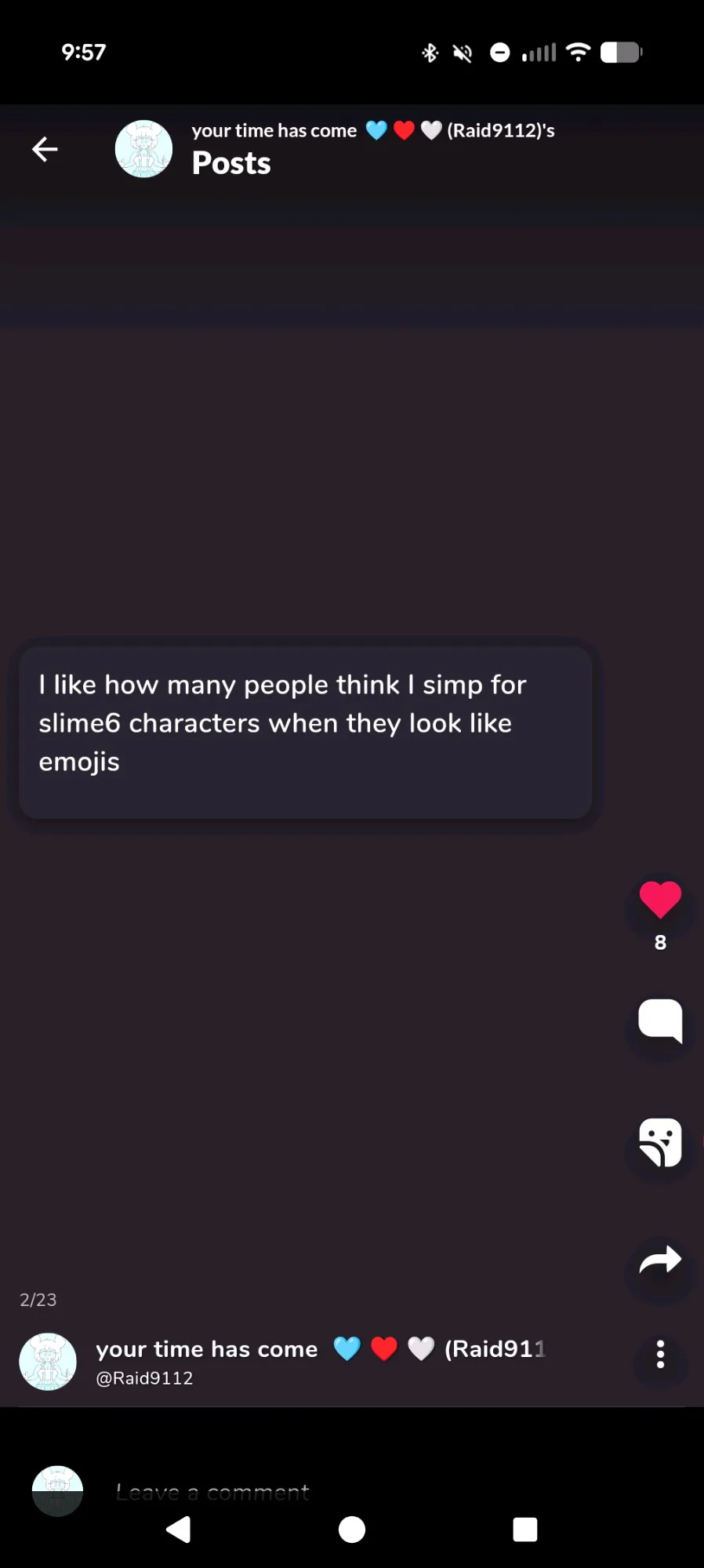704x1568 pixels.
Task: Tap the sticker reaction icon
Action: [660, 1142]
